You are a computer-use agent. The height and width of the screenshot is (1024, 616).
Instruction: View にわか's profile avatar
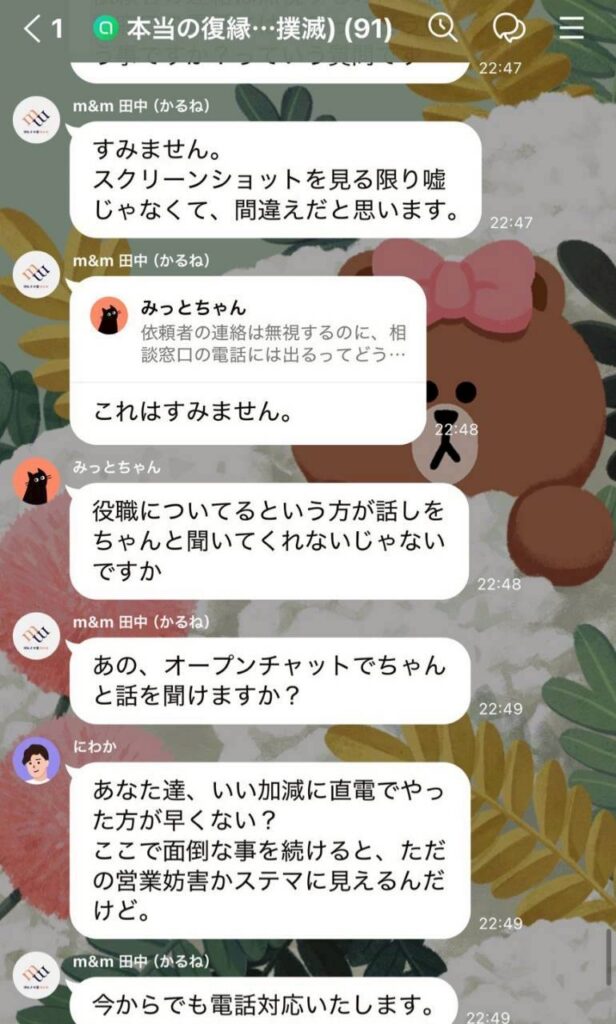click(x=36, y=762)
